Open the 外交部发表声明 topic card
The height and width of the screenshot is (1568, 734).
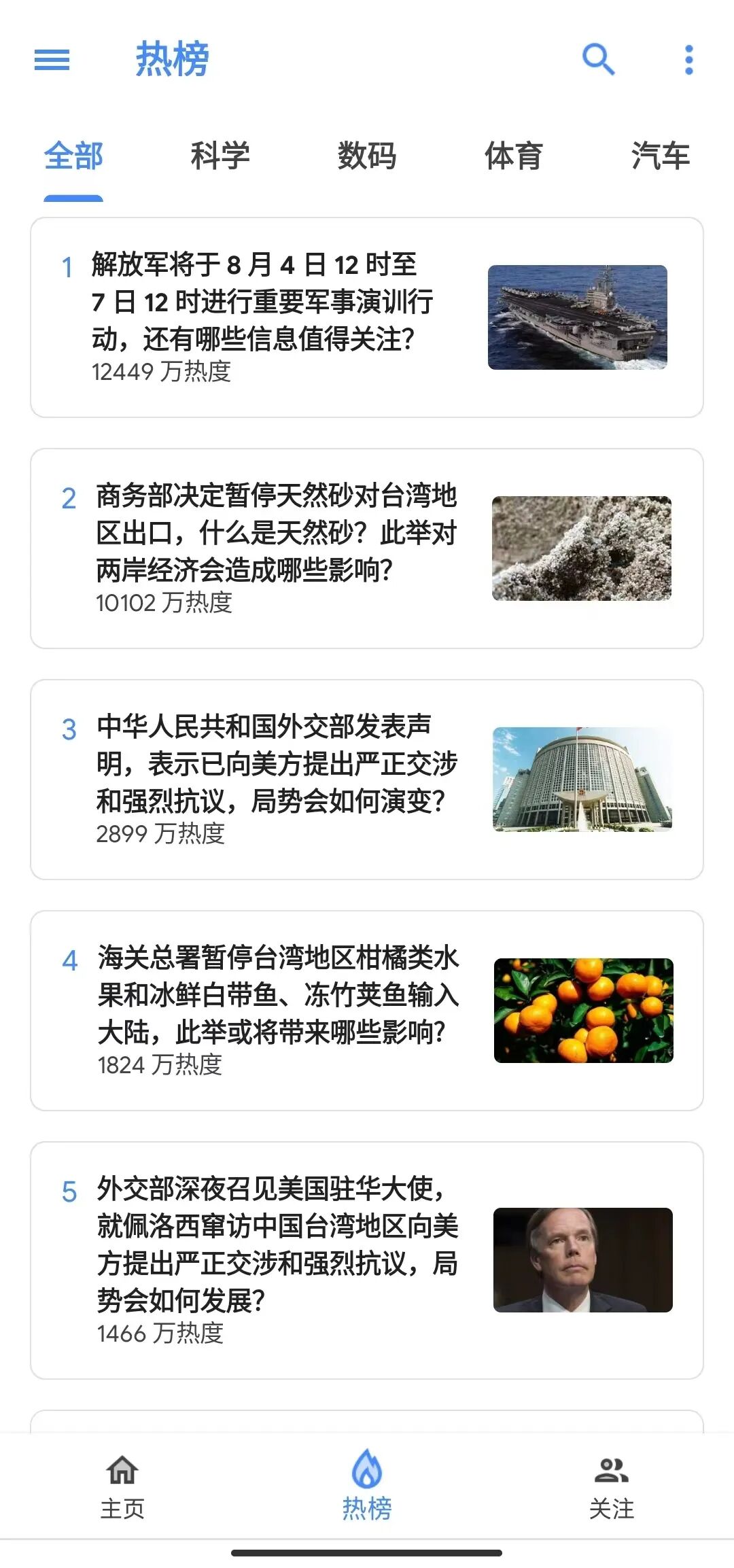point(367,780)
